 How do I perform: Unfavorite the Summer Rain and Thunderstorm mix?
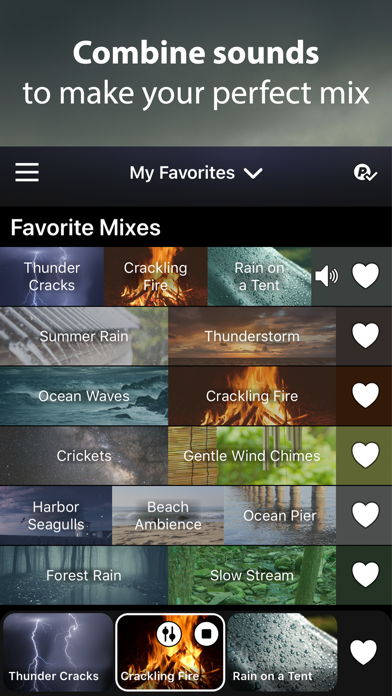(x=365, y=336)
